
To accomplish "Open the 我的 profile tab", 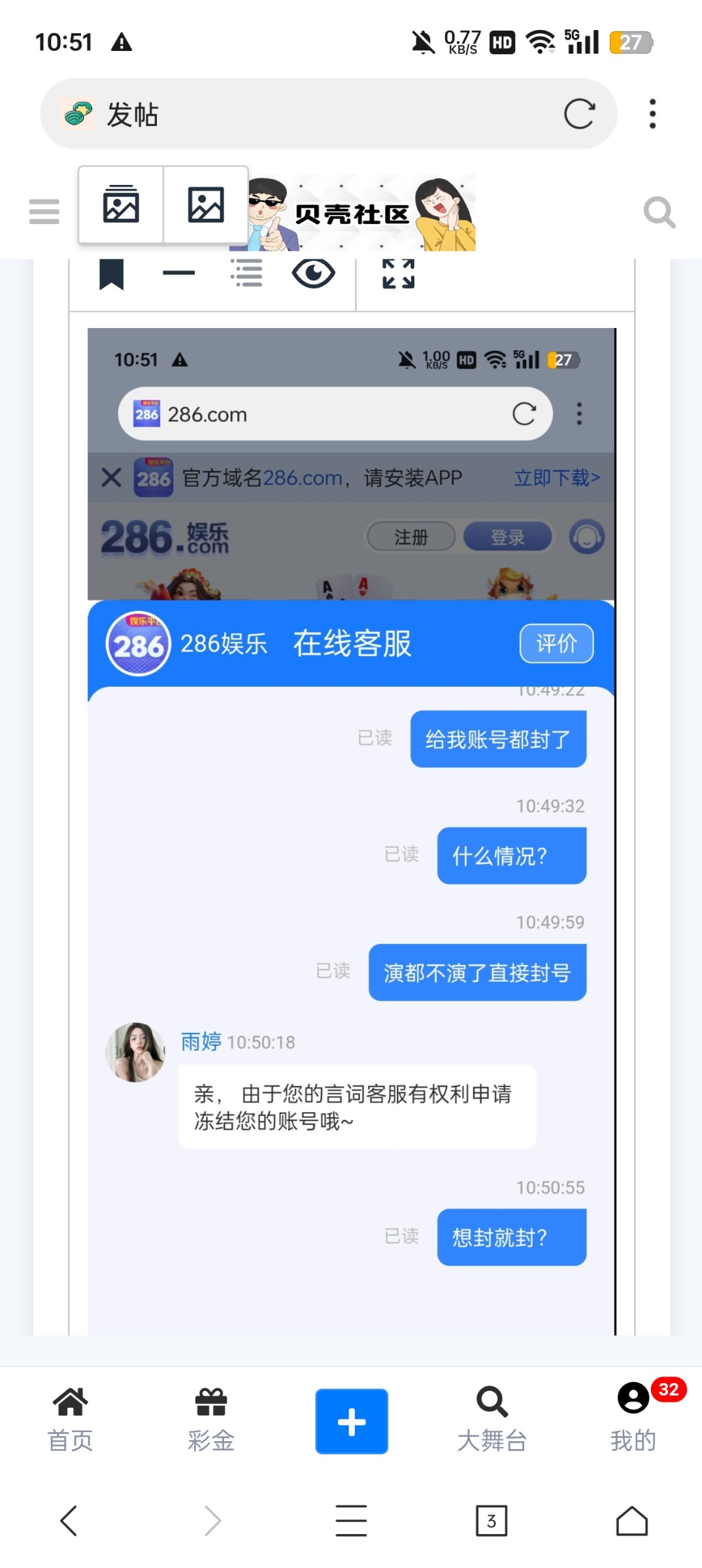I will click(633, 1420).
